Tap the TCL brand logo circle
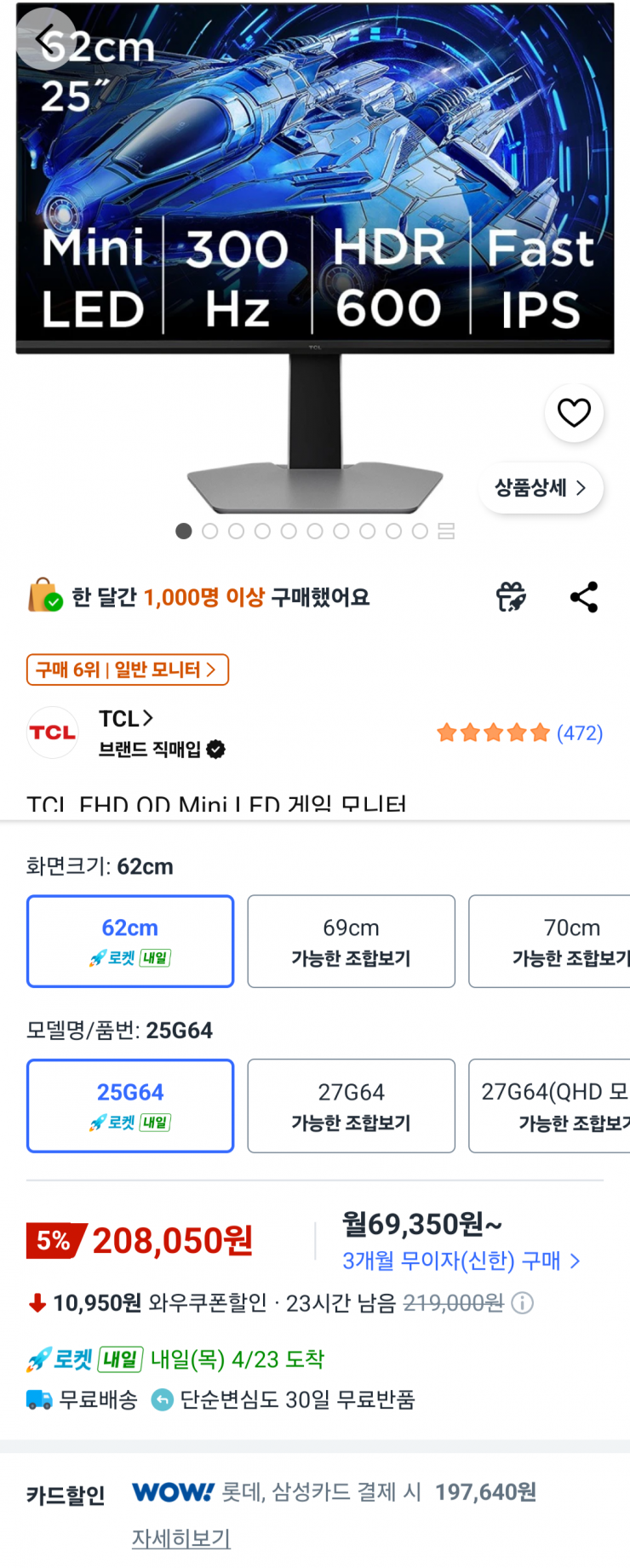630x1568 pixels. (52, 732)
